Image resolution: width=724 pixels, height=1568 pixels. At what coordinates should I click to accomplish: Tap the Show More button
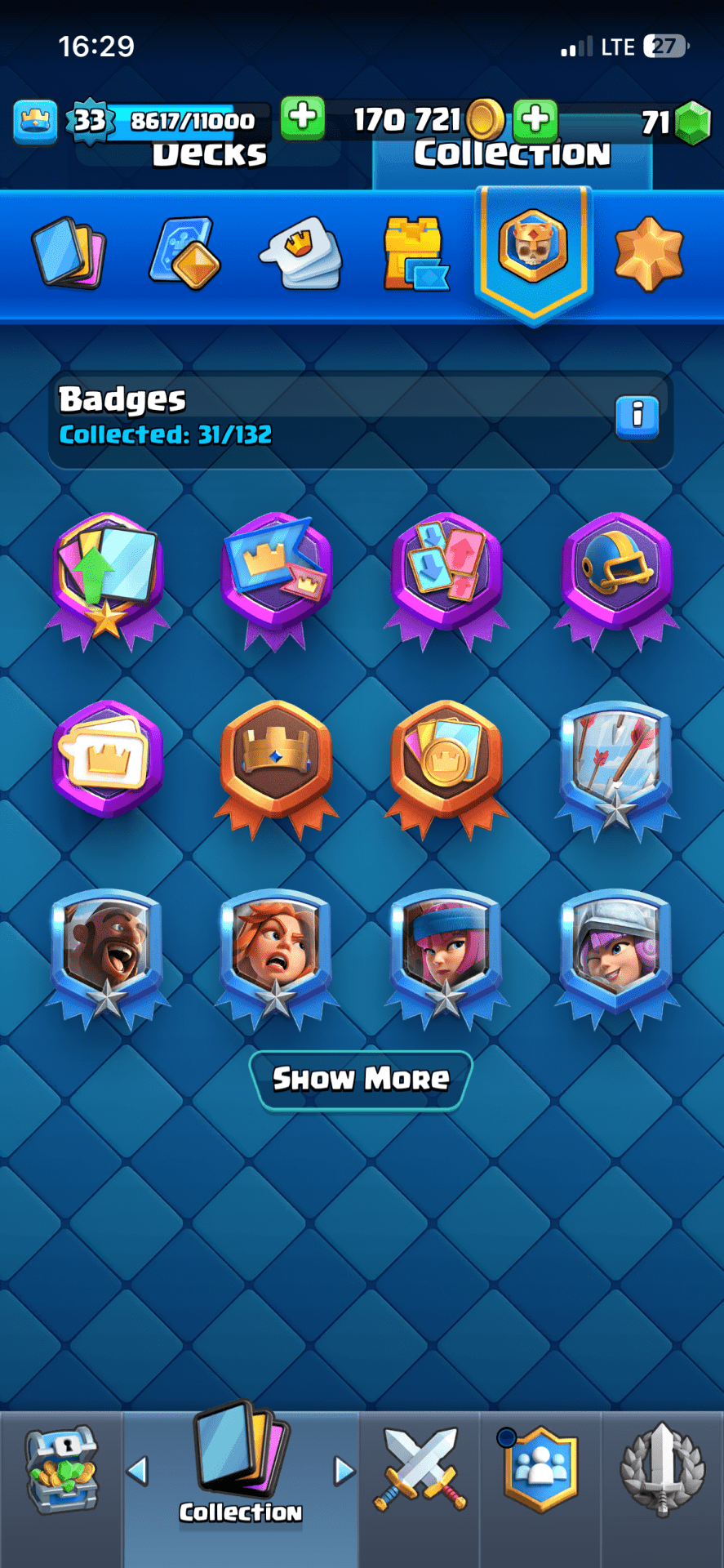[x=361, y=1079]
